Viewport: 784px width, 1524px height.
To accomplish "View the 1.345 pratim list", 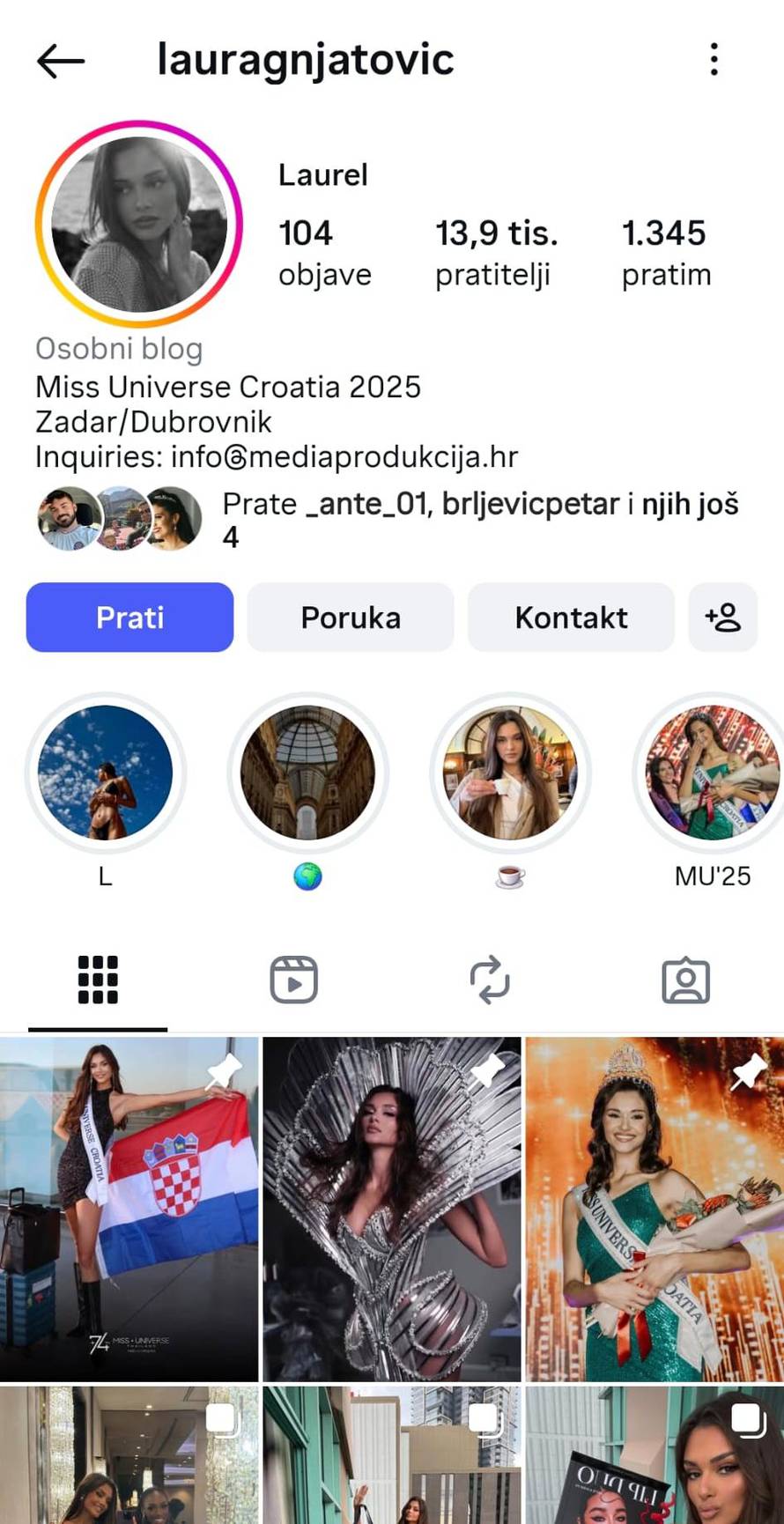I will tap(666, 253).
